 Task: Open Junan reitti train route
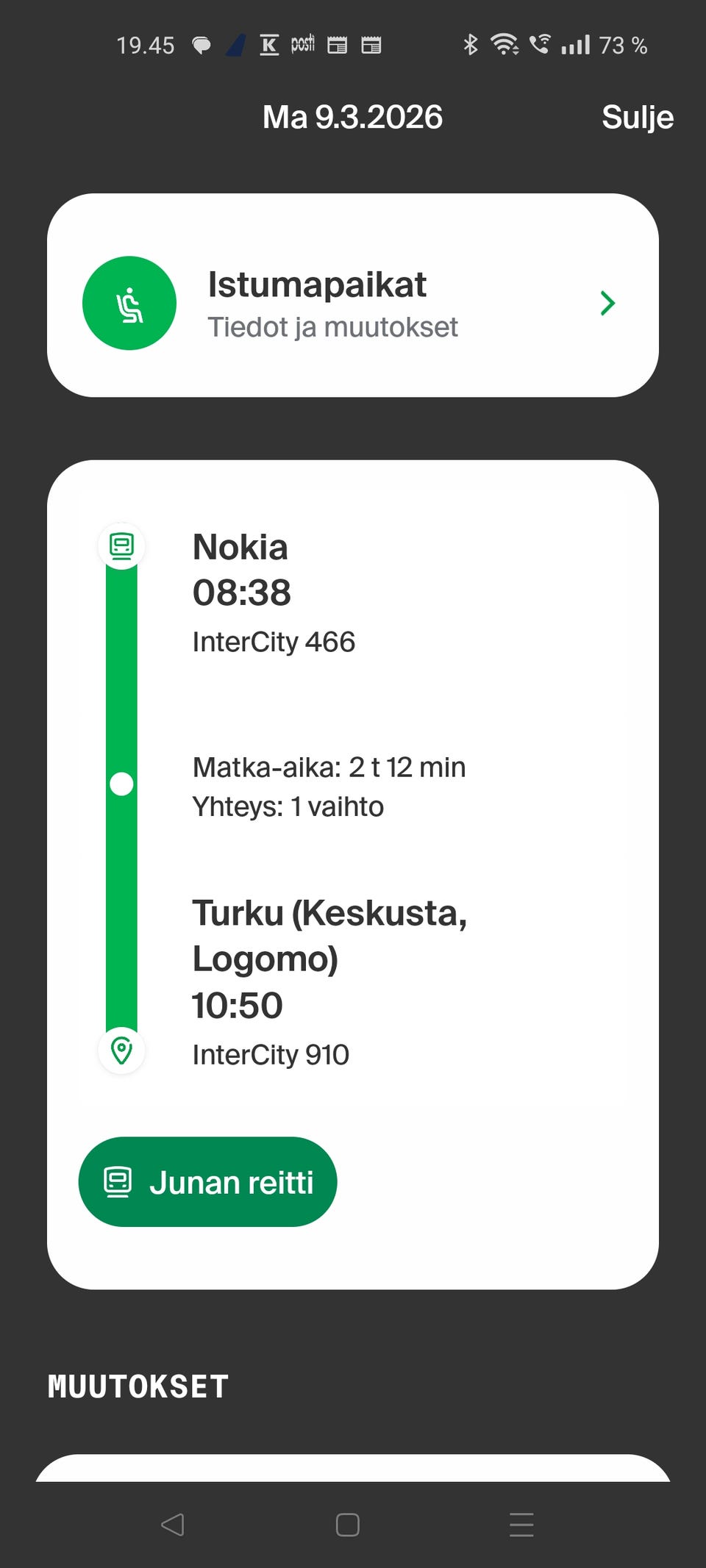[207, 1182]
